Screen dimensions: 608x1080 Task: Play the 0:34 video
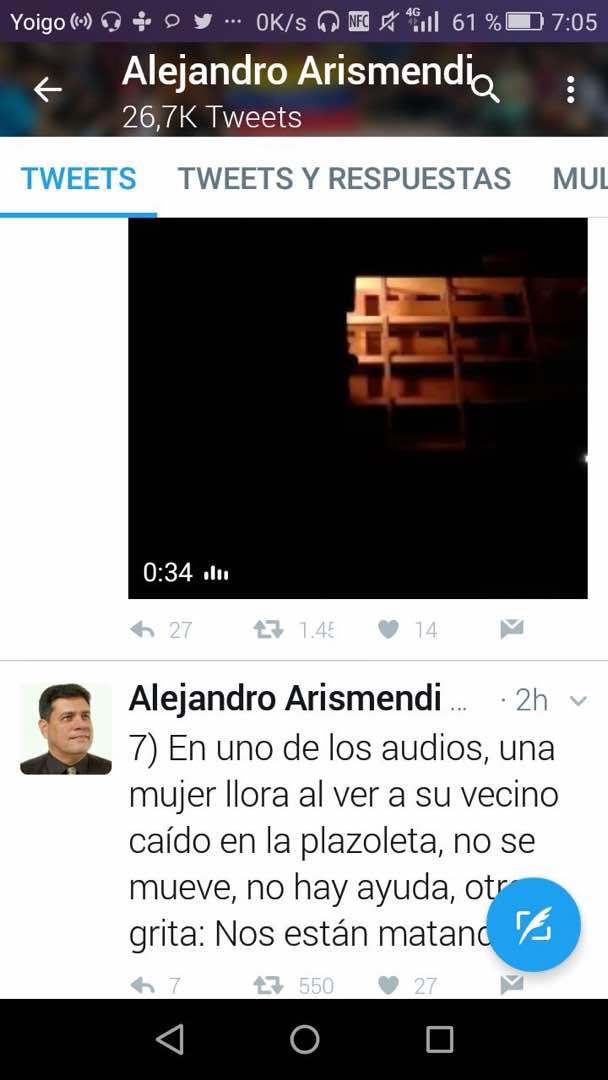coord(357,408)
